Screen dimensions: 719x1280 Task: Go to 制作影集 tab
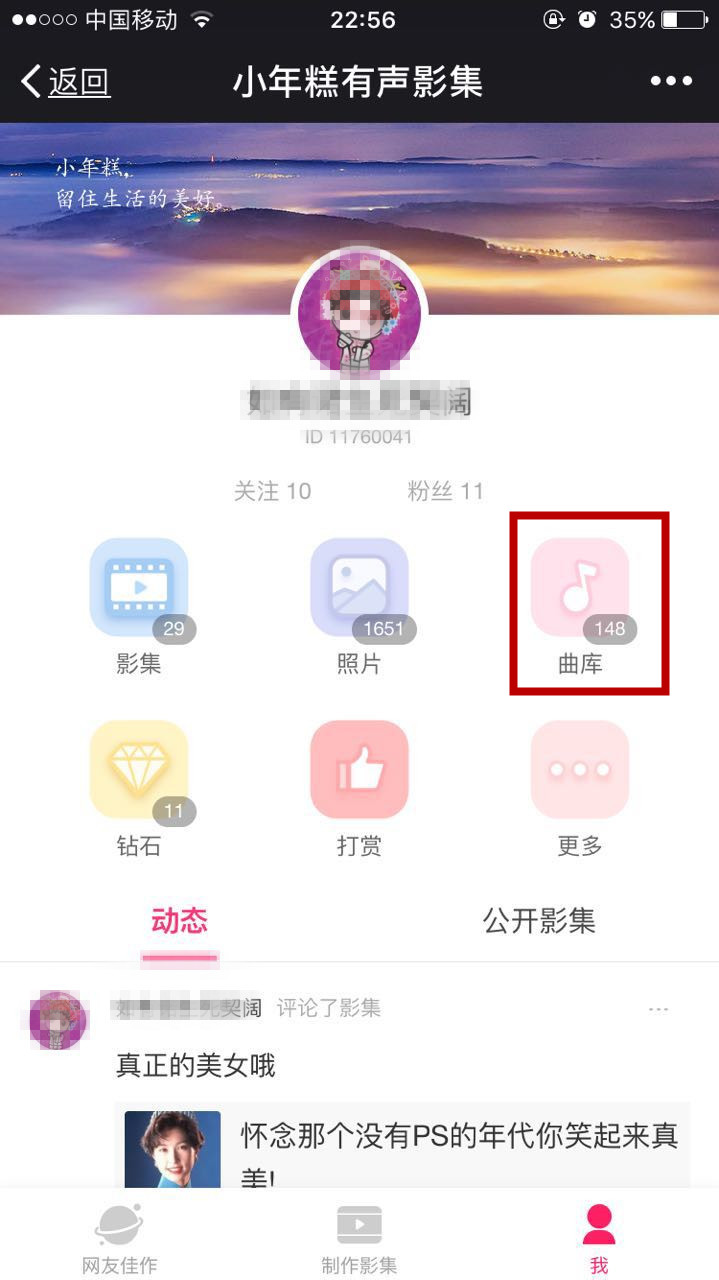pyautogui.click(x=359, y=1239)
